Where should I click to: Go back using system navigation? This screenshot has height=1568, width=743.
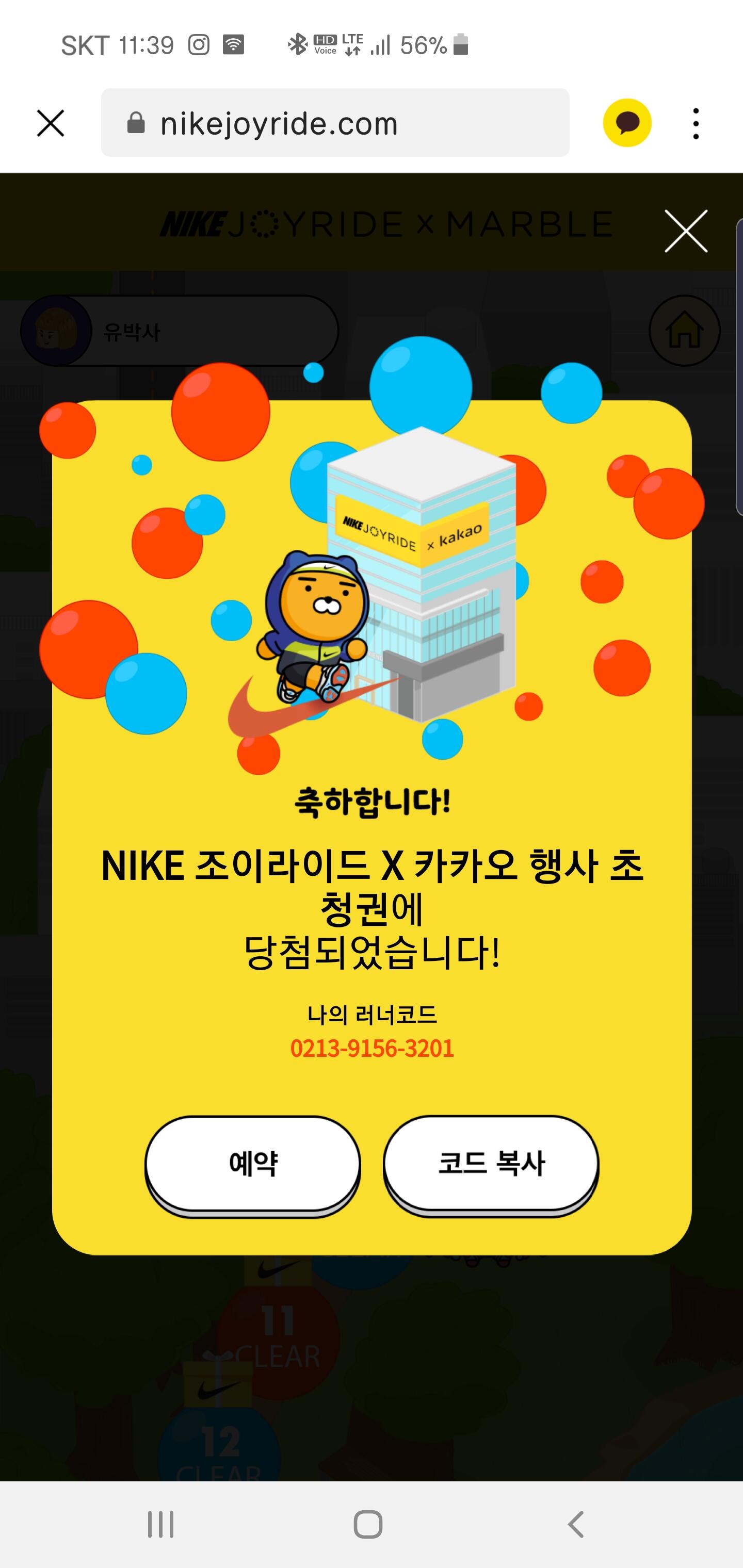tap(575, 1524)
